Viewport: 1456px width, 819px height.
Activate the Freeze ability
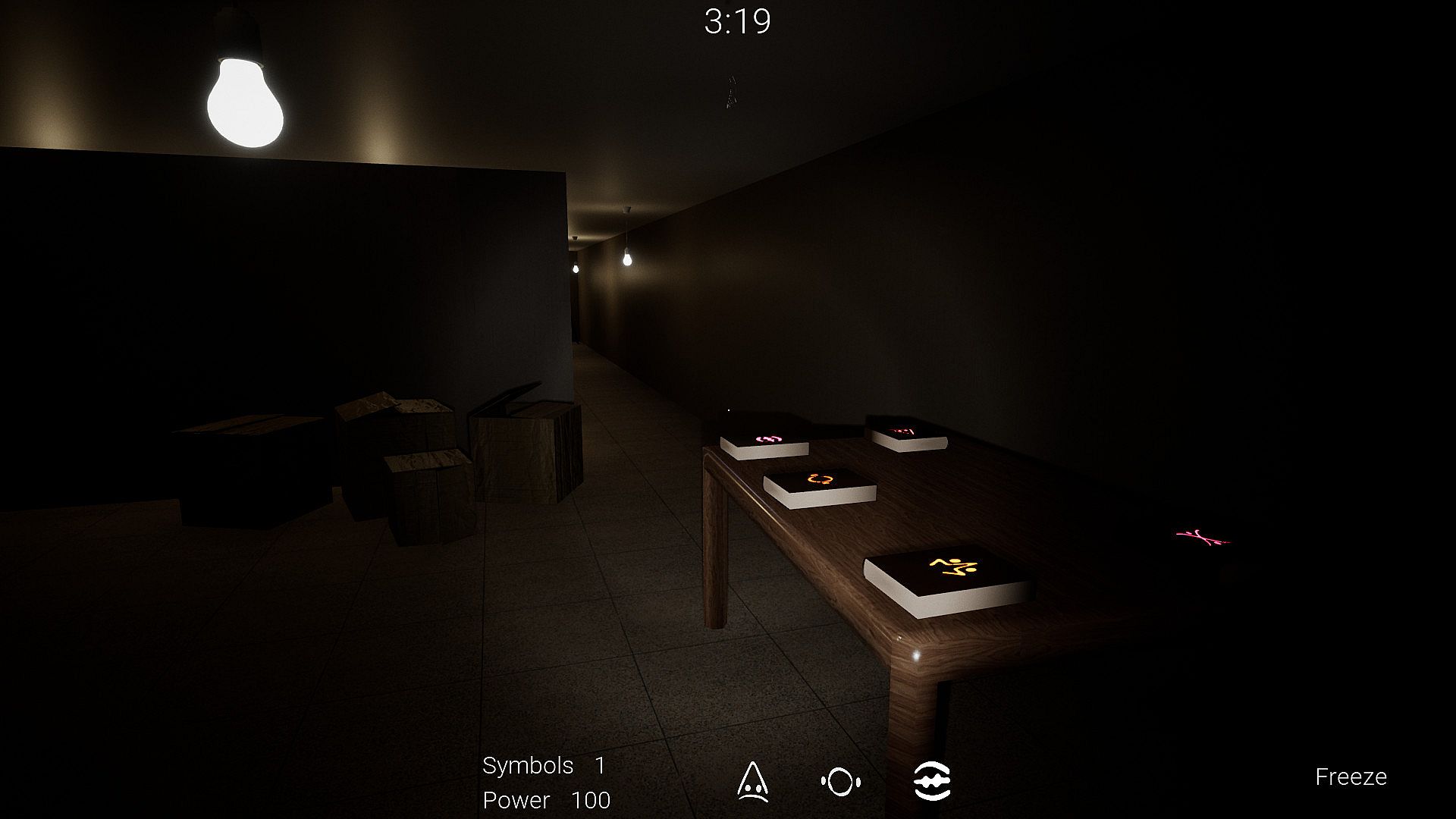[x=1350, y=777]
